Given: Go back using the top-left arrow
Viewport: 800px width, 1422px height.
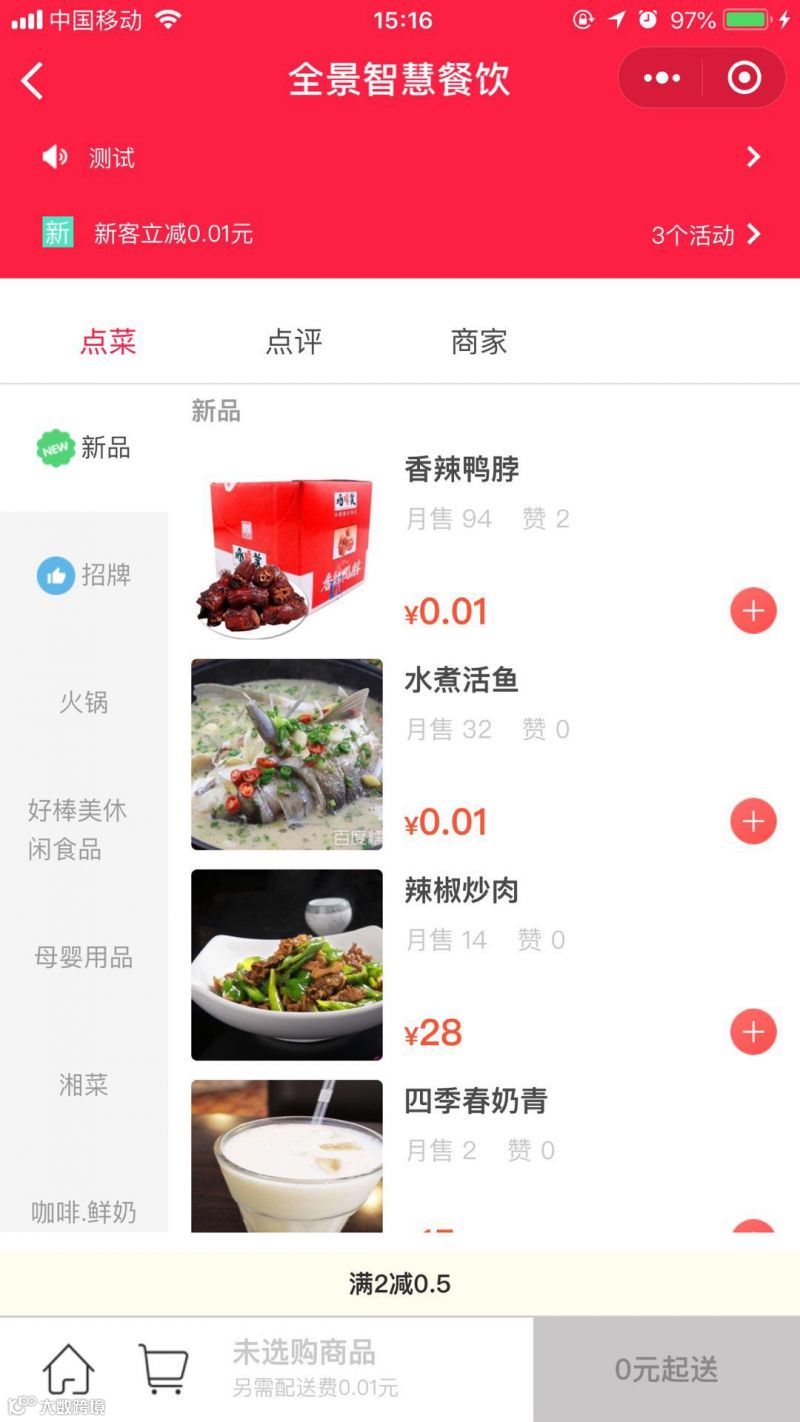Looking at the screenshot, I should (33, 80).
